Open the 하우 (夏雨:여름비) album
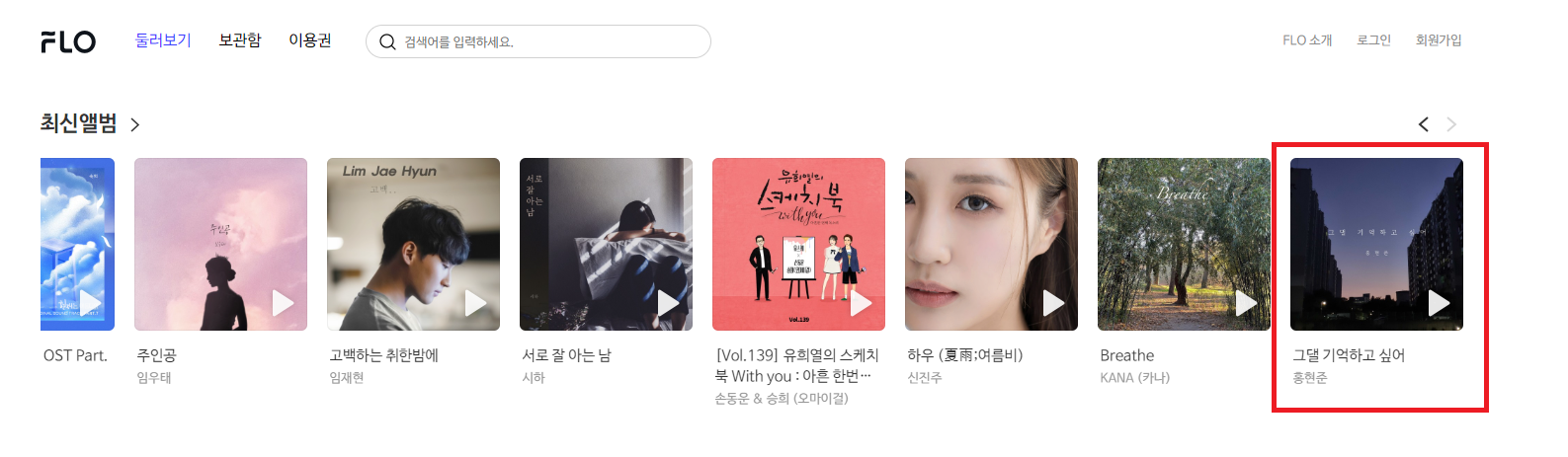 991,244
